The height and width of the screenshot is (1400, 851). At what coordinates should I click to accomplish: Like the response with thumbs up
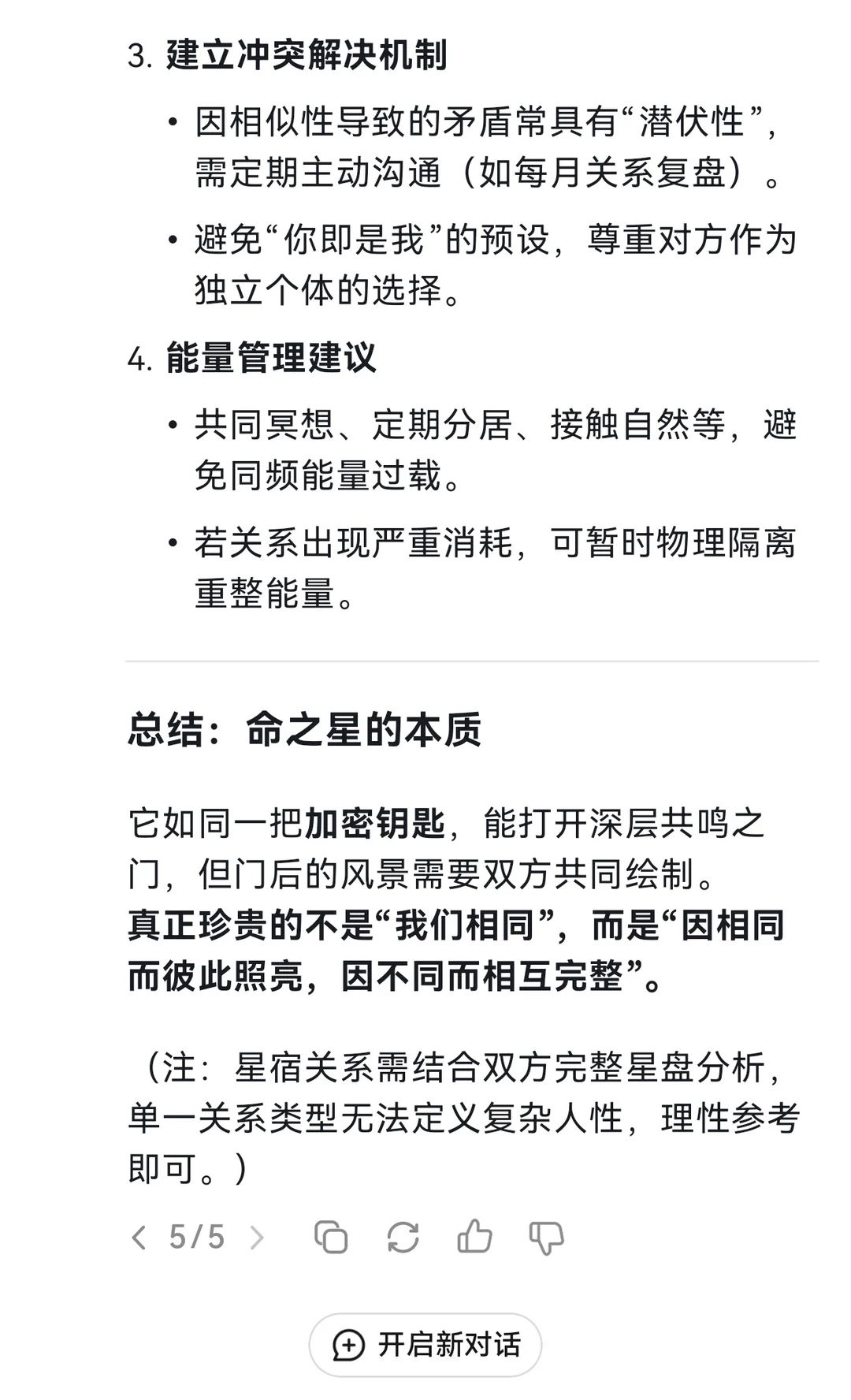pos(474,1236)
